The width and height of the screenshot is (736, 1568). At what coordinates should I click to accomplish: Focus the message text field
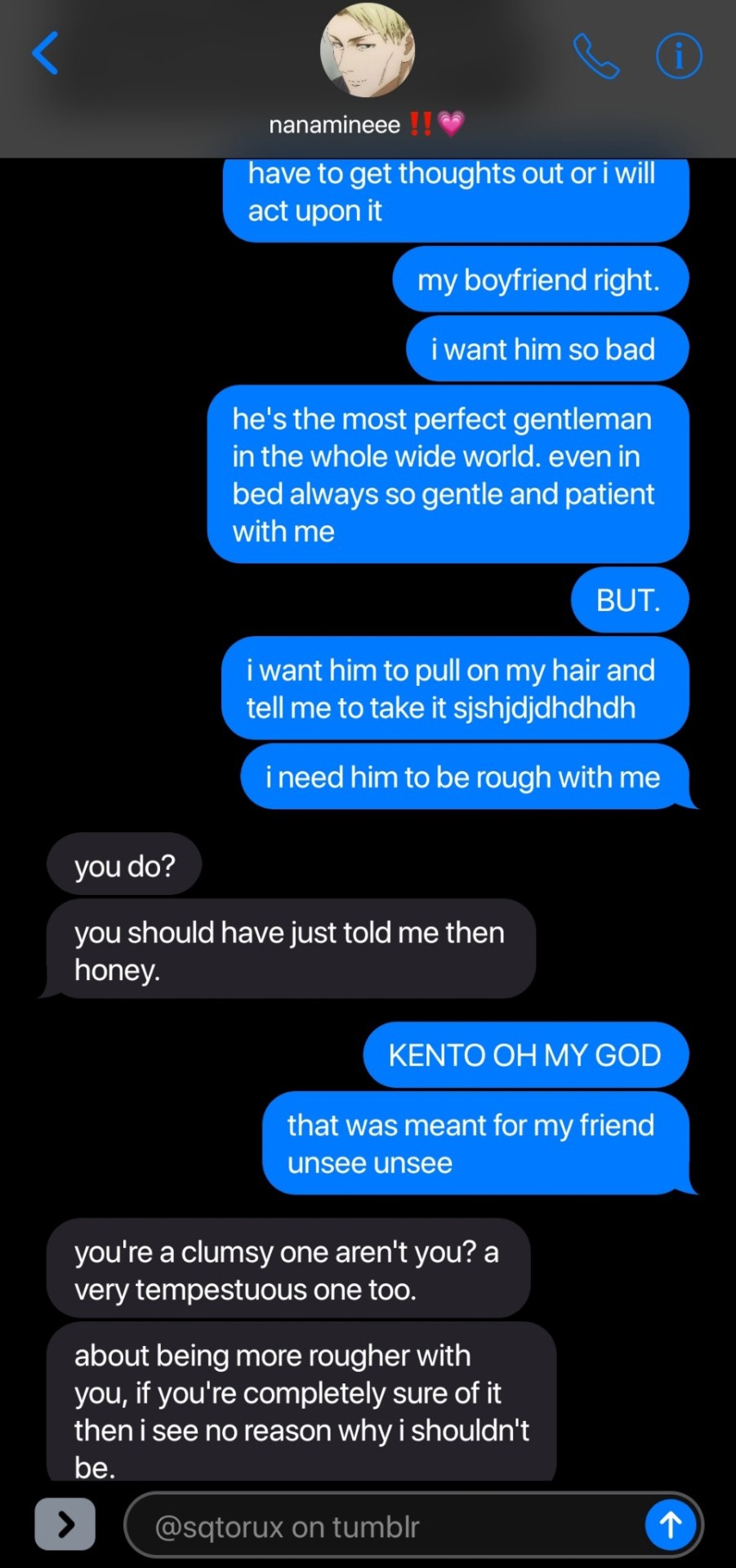coord(384,1526)
